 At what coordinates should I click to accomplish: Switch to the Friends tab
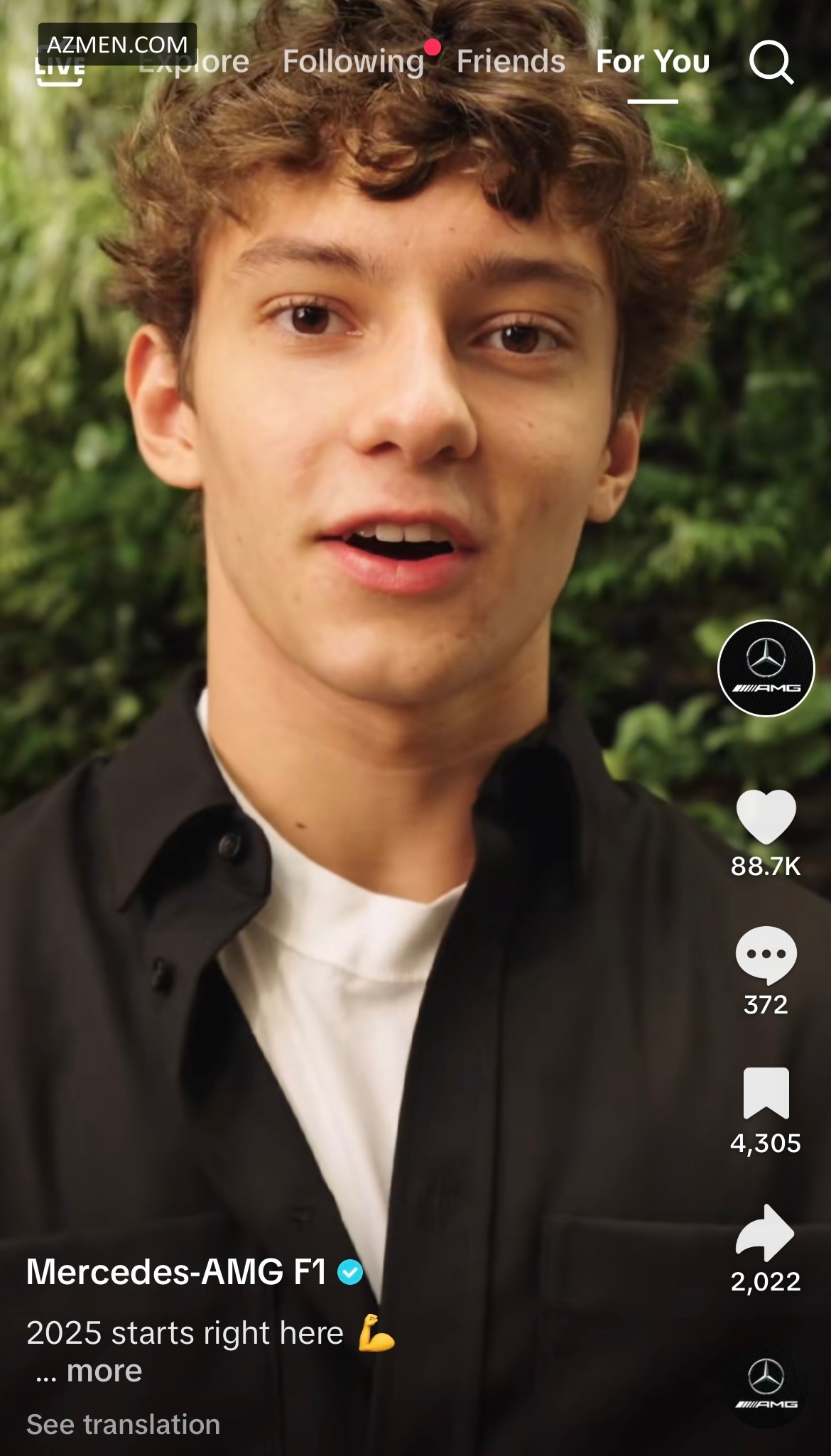(511, 62)
